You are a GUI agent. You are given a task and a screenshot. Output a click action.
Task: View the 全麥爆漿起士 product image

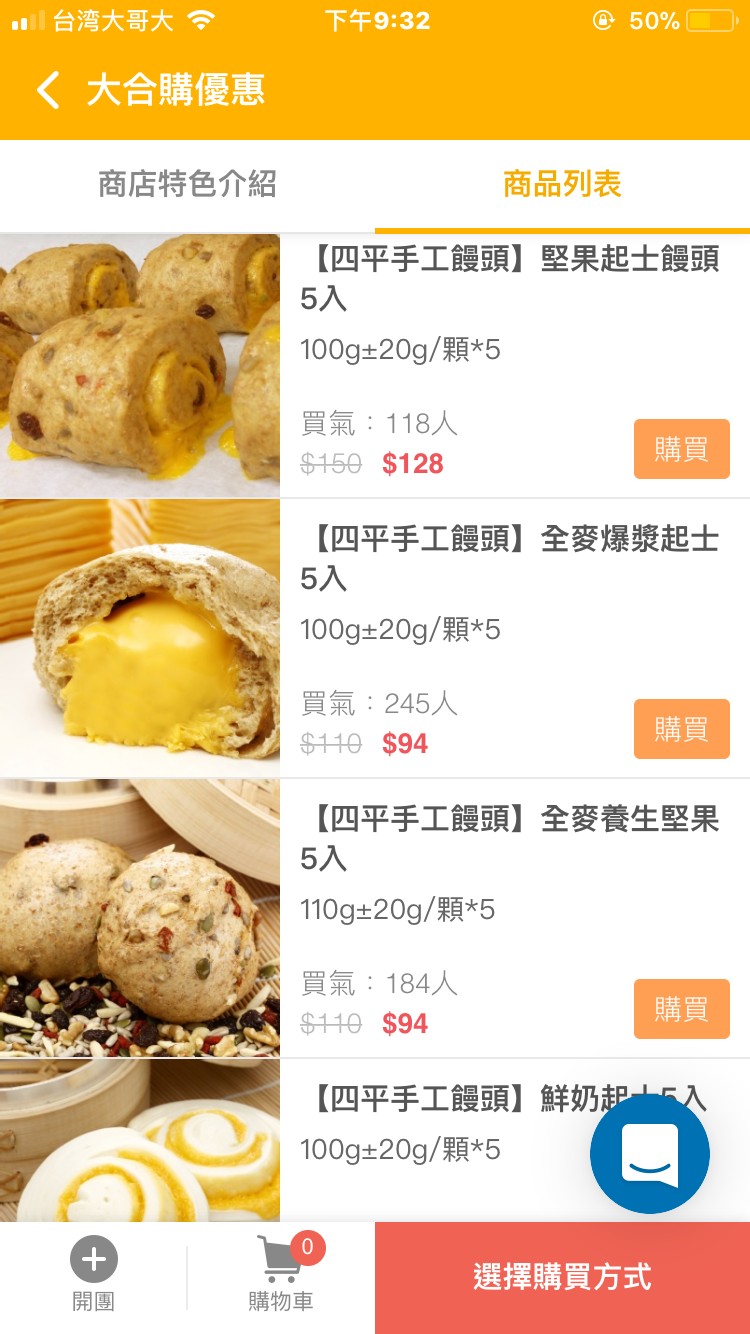140,638
